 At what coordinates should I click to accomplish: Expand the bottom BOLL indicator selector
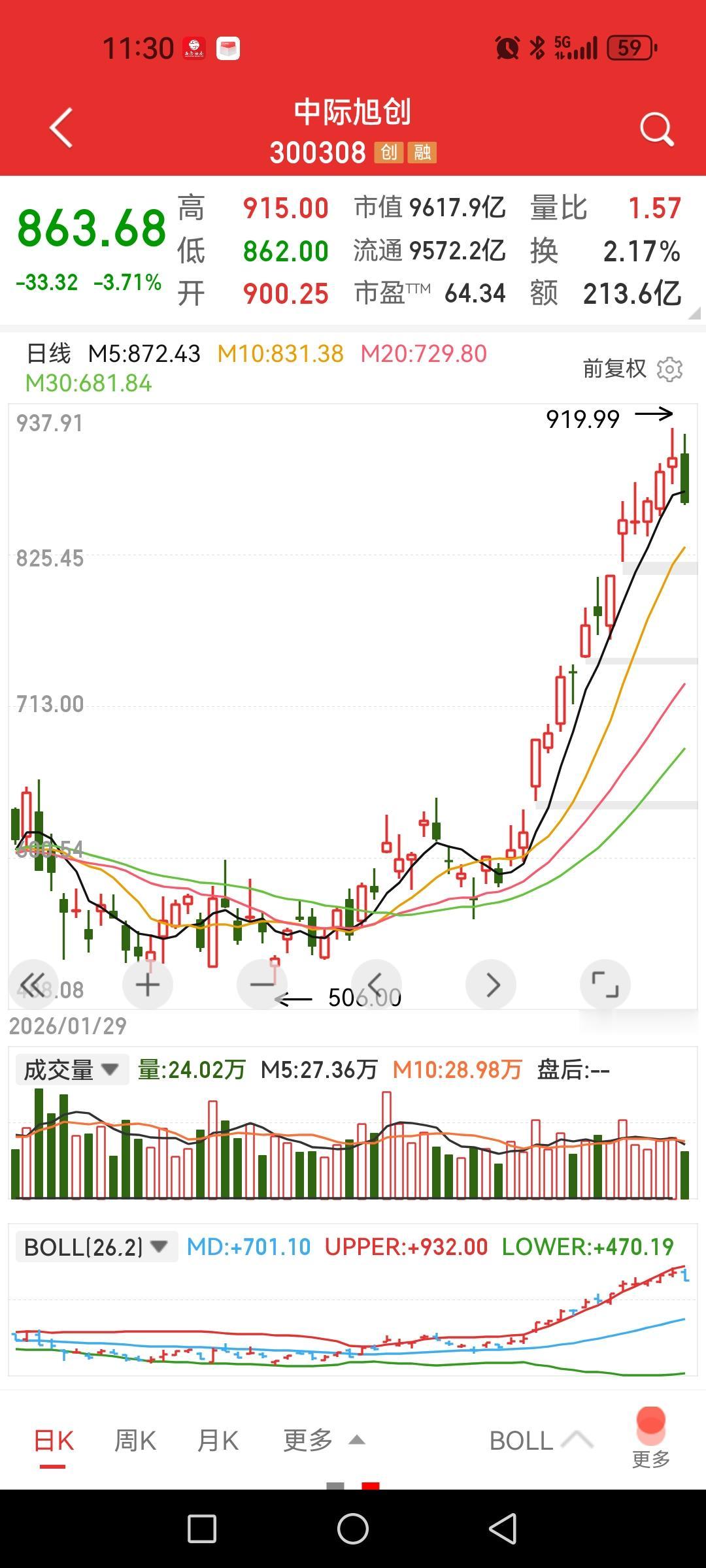[x=541, y=1441]
